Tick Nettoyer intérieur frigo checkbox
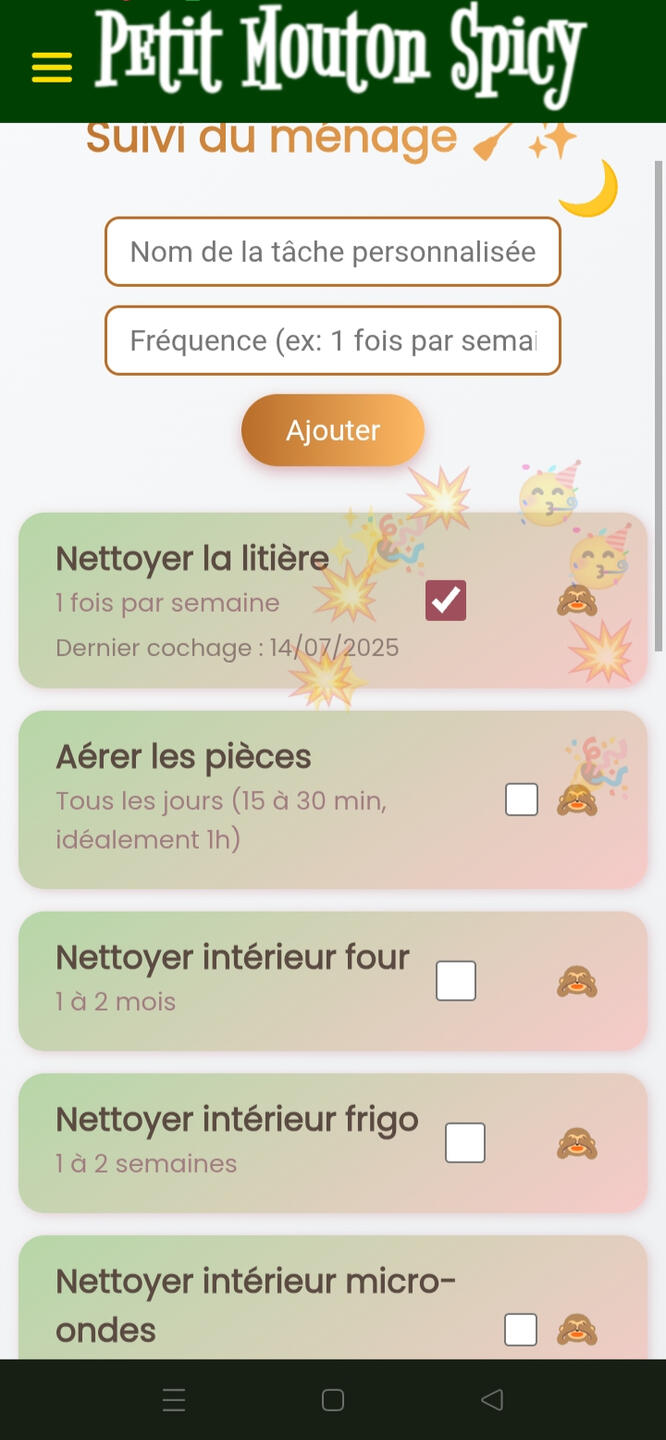Image resolution: width=666 pixels, height=1440 pixels. 465,1143
